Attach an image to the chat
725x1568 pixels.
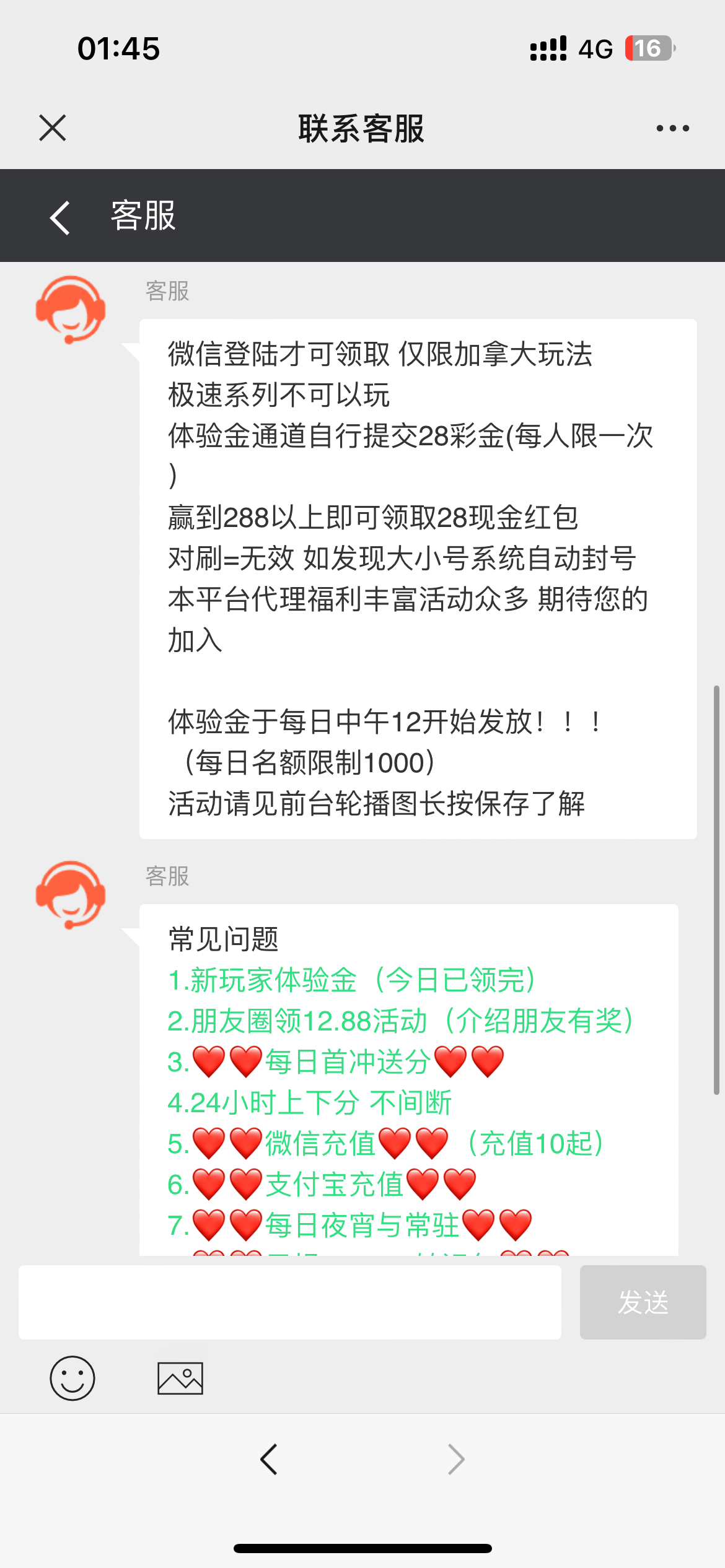tap(180, 1378)
